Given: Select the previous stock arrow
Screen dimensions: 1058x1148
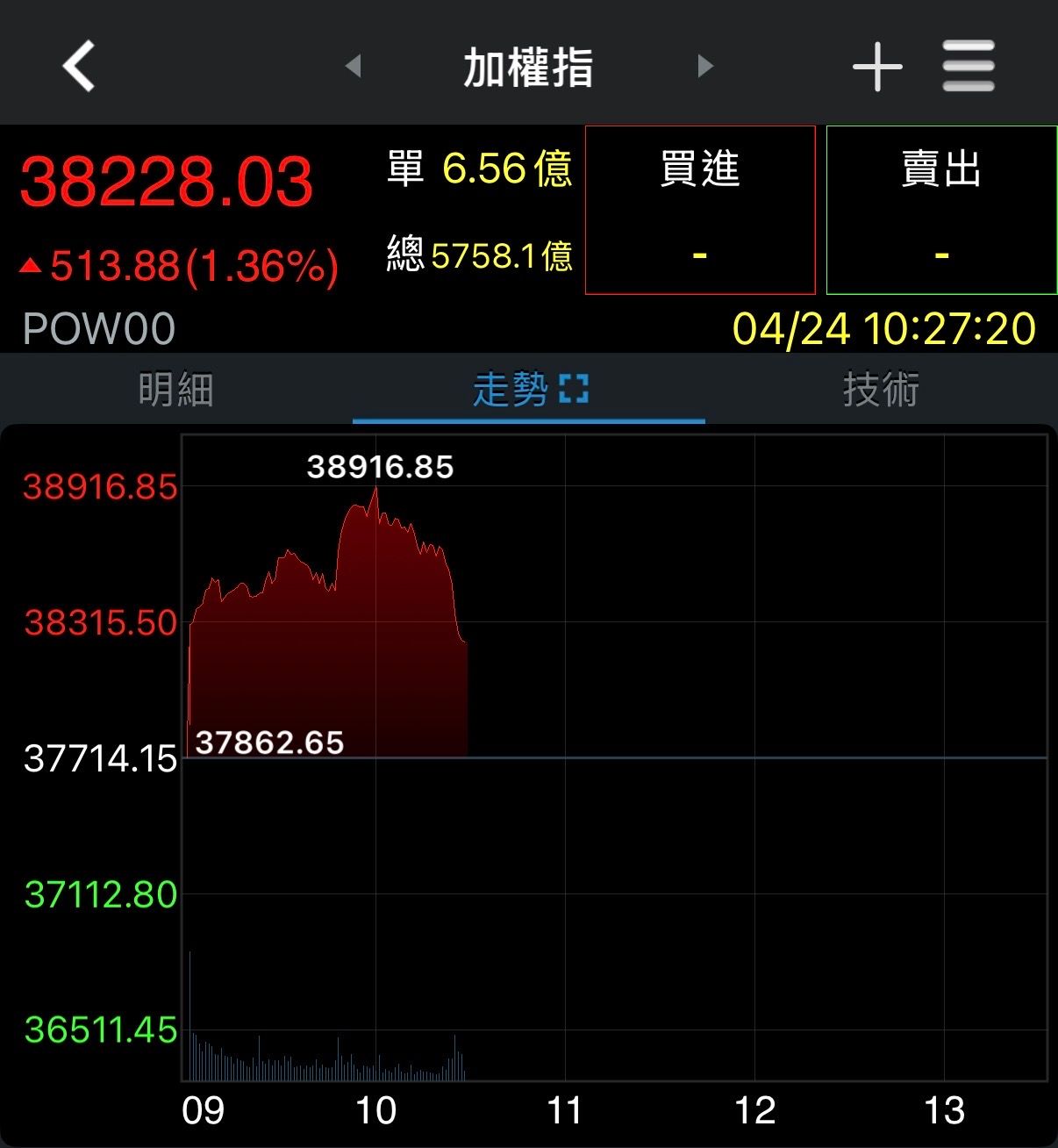Looking at the screenshot, I should click(x=354, y=66).
